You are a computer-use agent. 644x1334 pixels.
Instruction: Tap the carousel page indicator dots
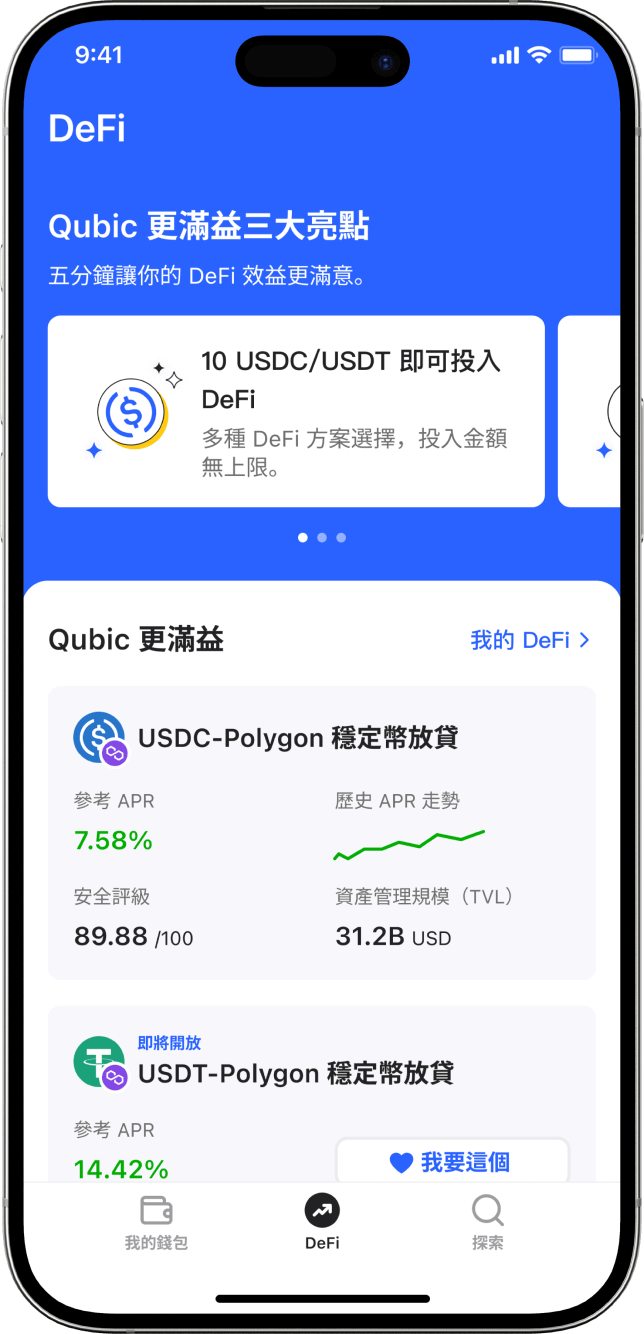[x=321, y=538]
